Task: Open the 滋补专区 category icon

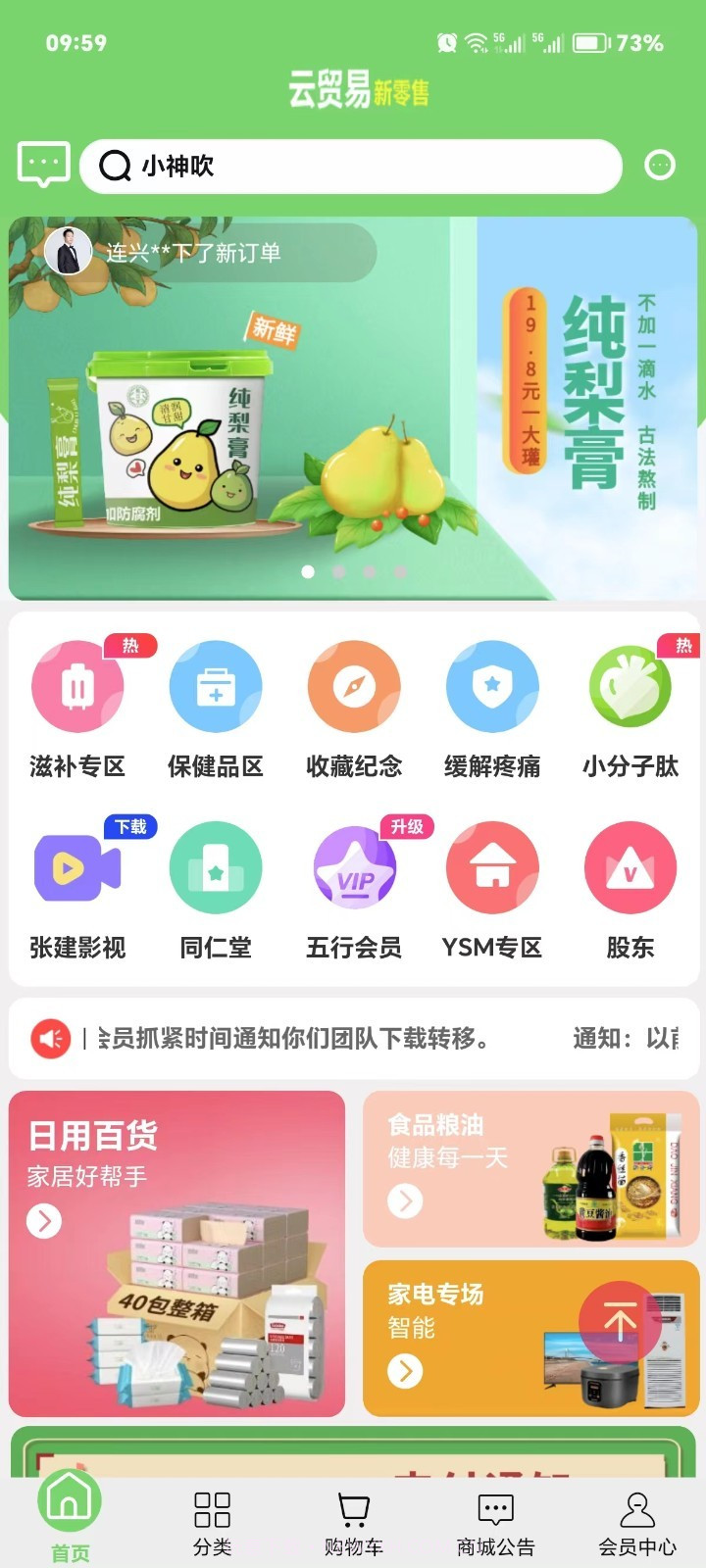Action: pyautogui.click(x=77, y=686)
